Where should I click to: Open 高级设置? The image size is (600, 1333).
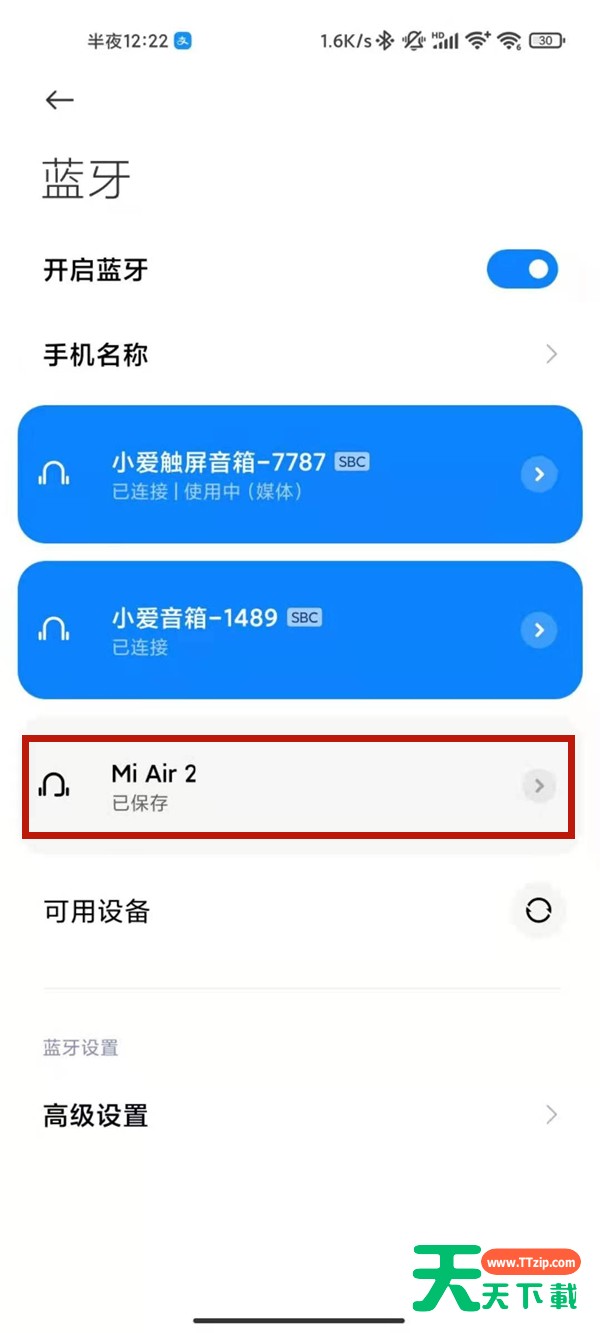point(300,1115)
